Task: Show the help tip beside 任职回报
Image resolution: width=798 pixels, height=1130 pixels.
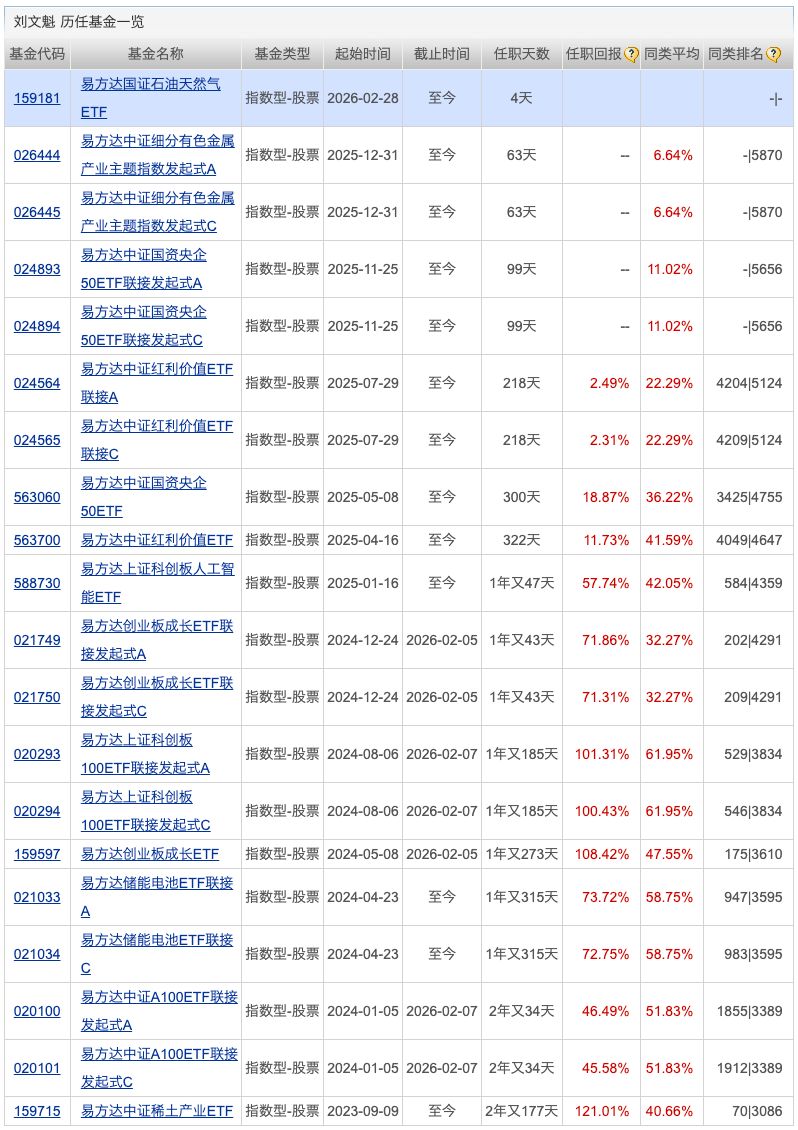Action: pos(631,55)
